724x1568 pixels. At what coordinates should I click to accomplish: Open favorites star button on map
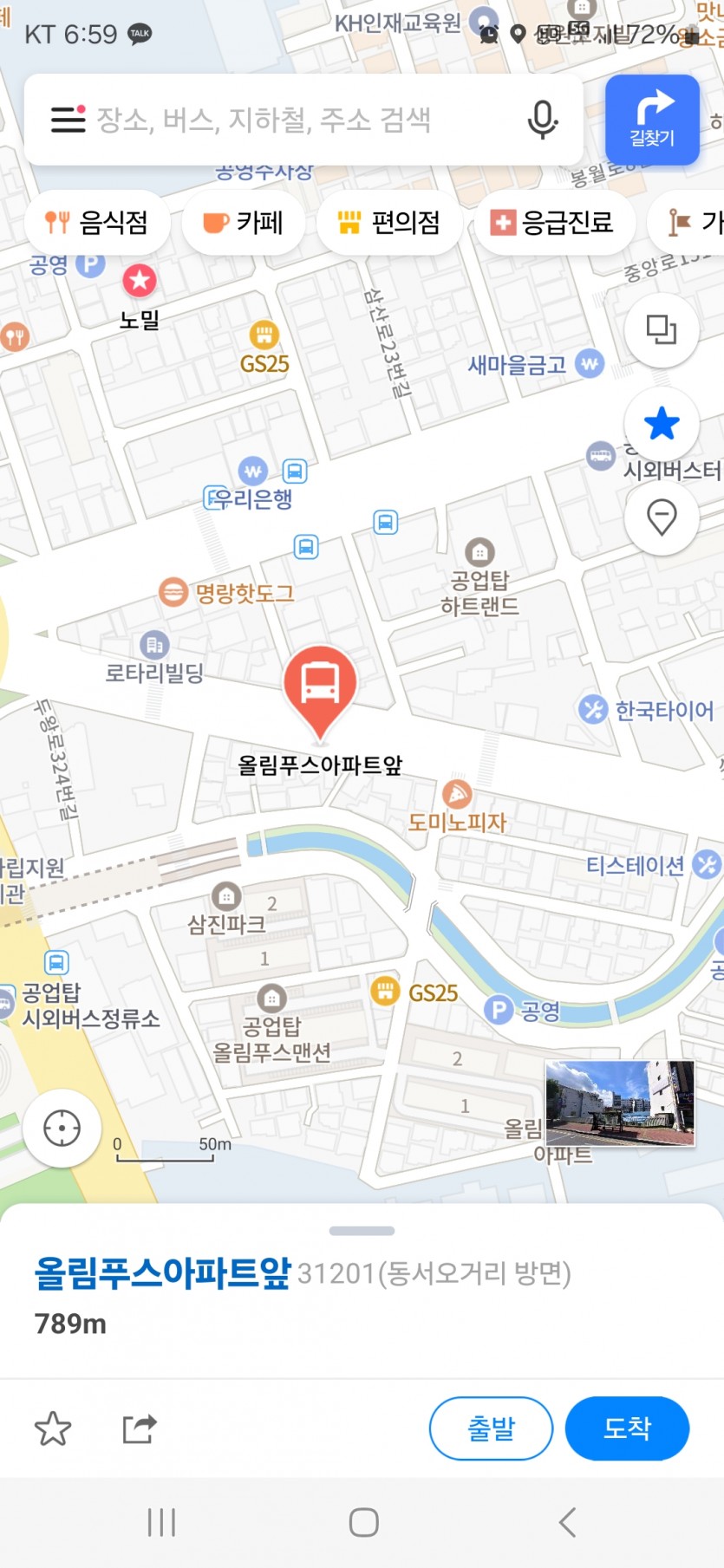662,424
